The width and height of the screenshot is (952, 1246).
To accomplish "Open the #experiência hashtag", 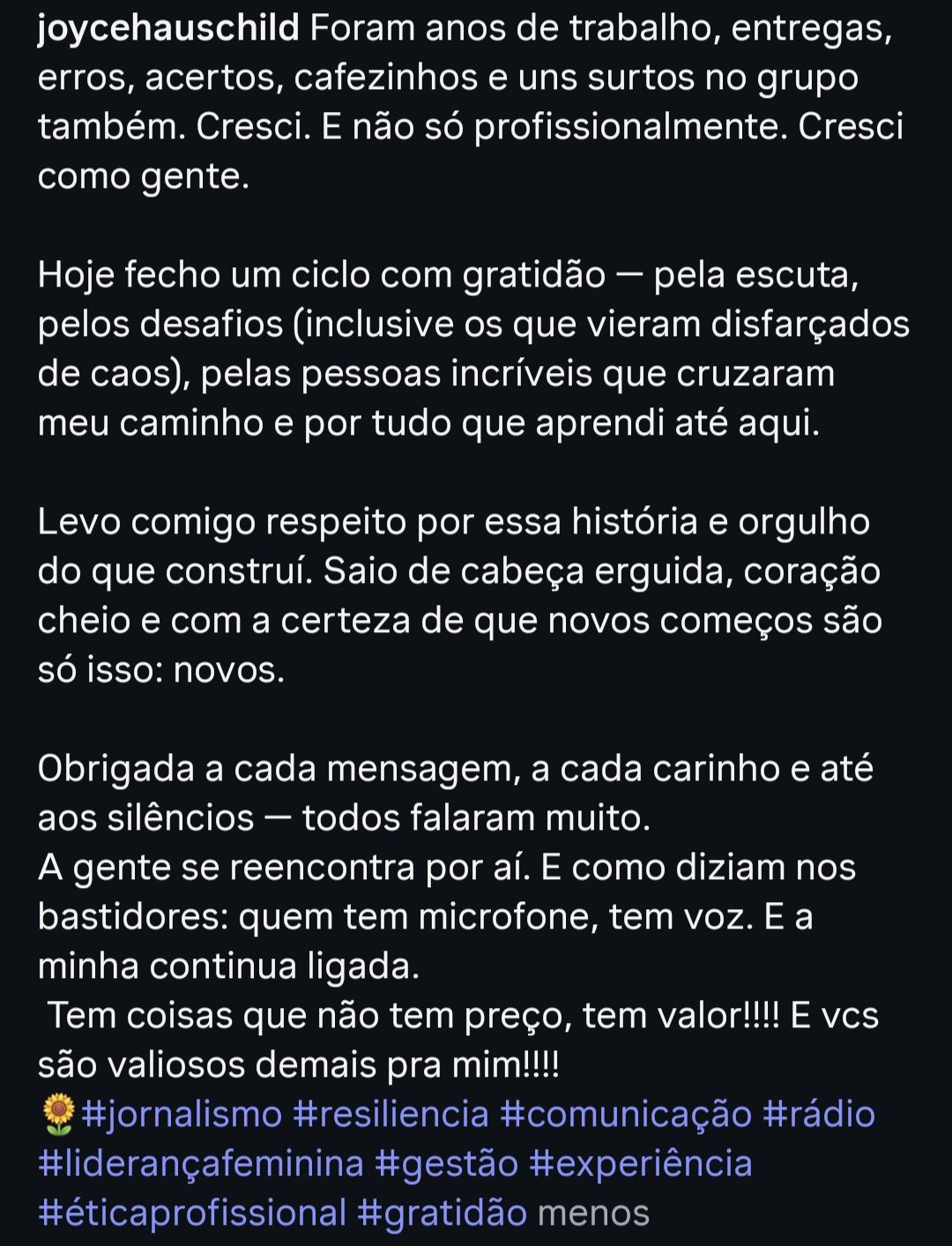I will [x=641, y=1164].
